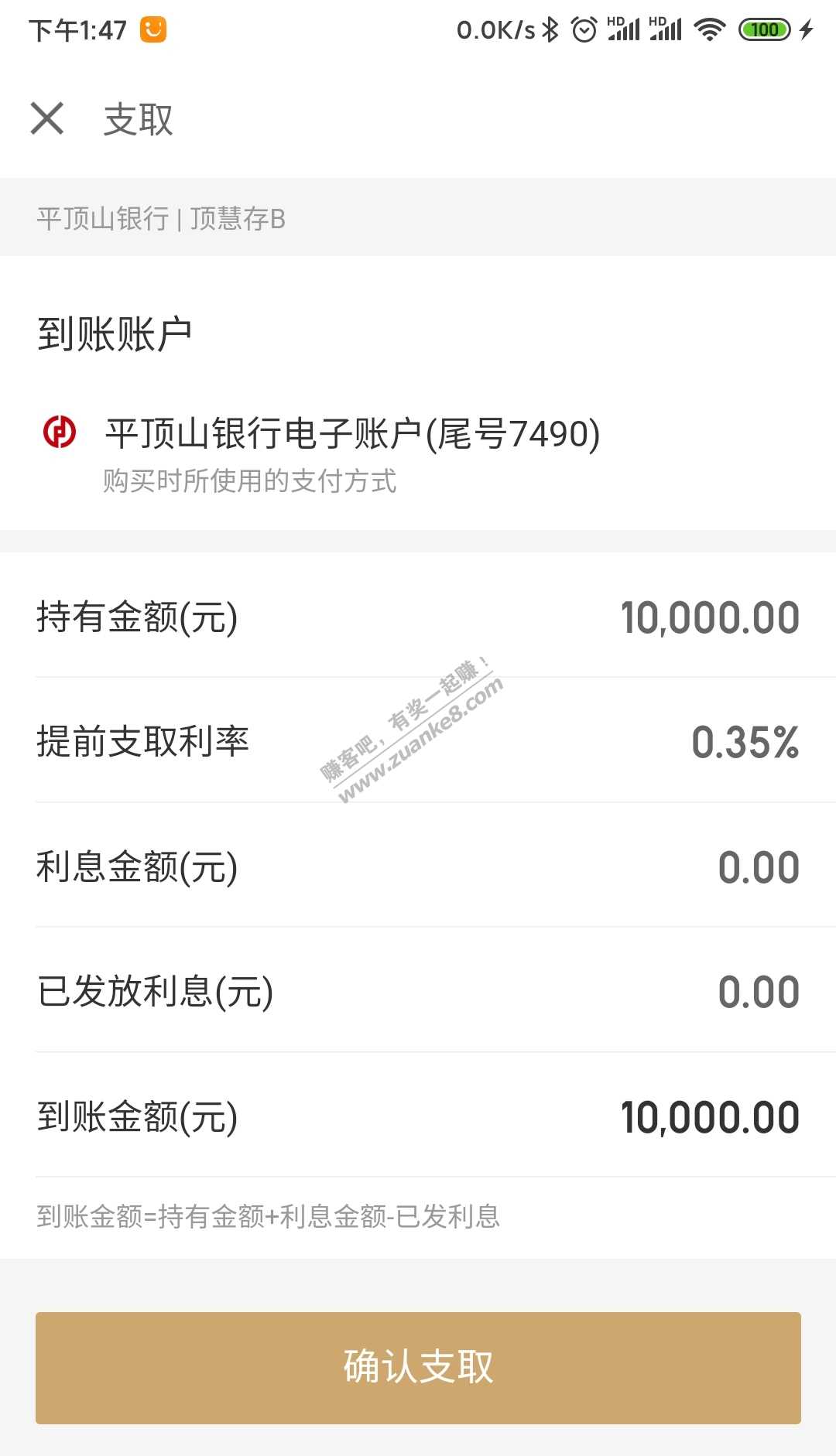Close the 支取 withdrawal page
The image size is (836, 1456).
tap(47, 118)
